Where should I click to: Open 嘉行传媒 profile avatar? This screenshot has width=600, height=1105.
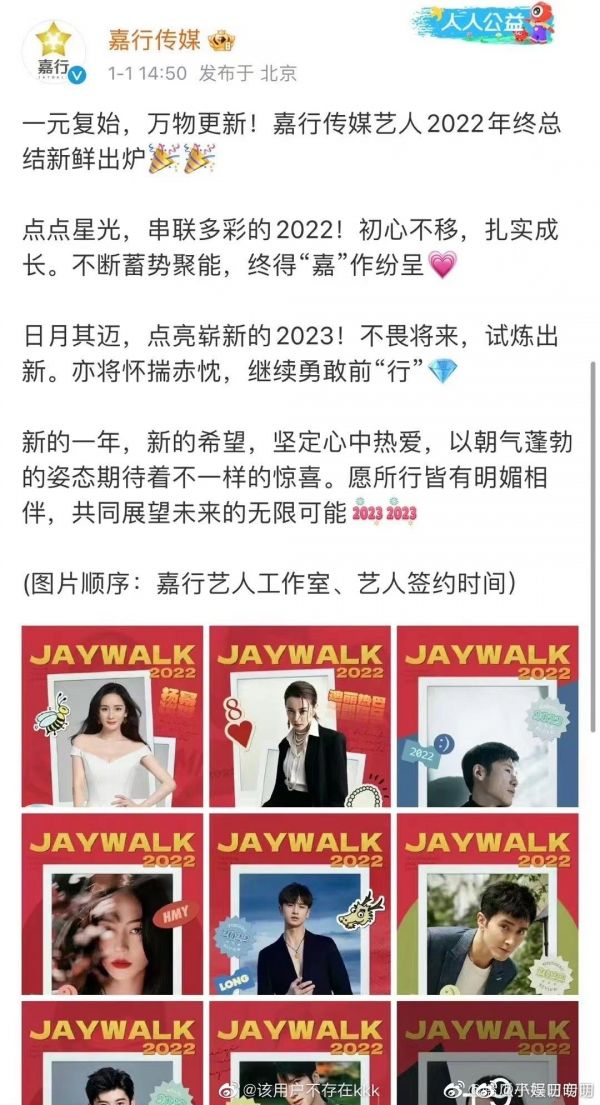(x=54, y=52)
